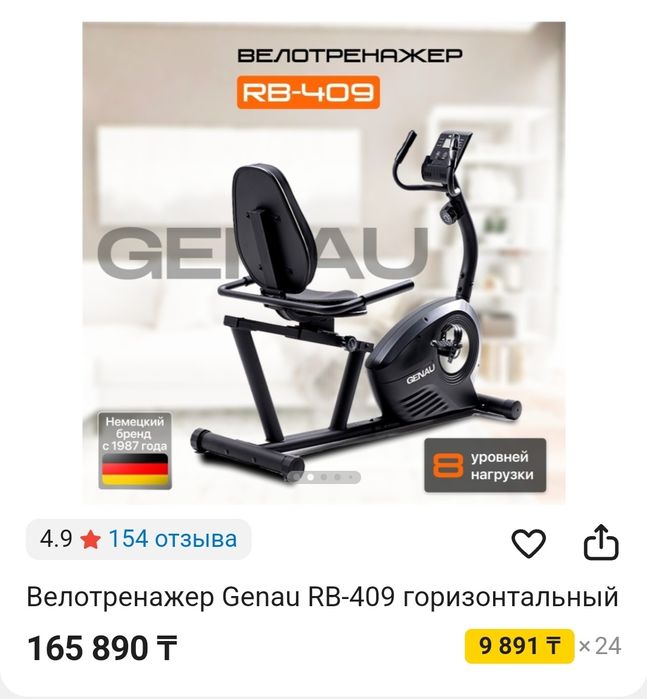
Task: Add the Genau RB-409 to favorites
Action: click(x=528, y=543)
